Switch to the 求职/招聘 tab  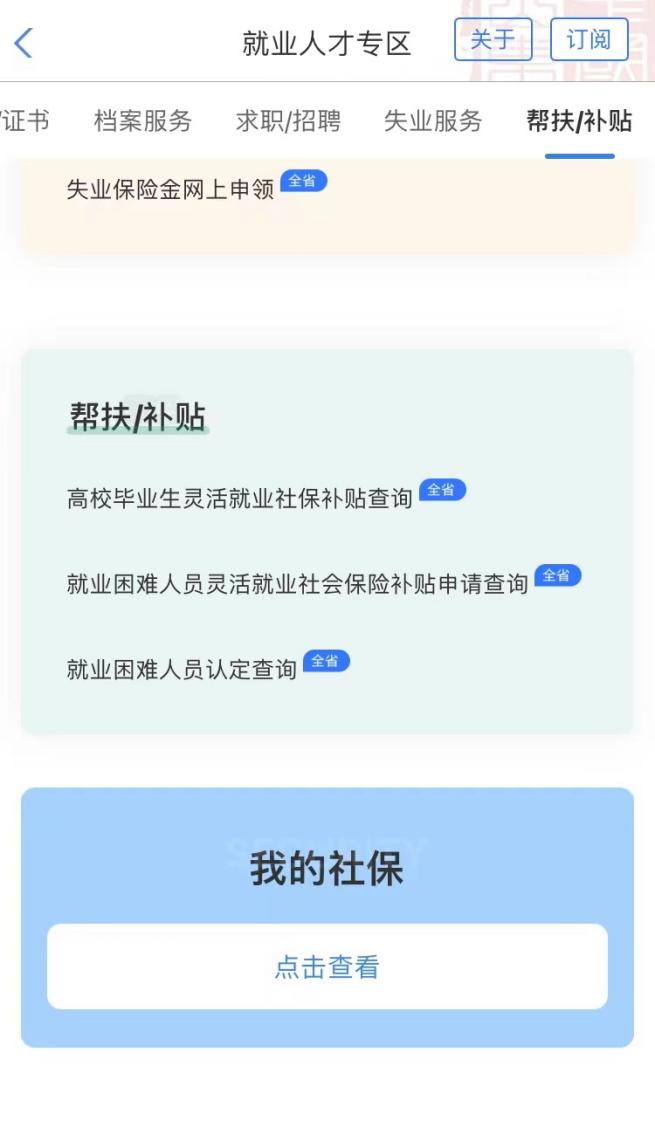tap(288, 122)
